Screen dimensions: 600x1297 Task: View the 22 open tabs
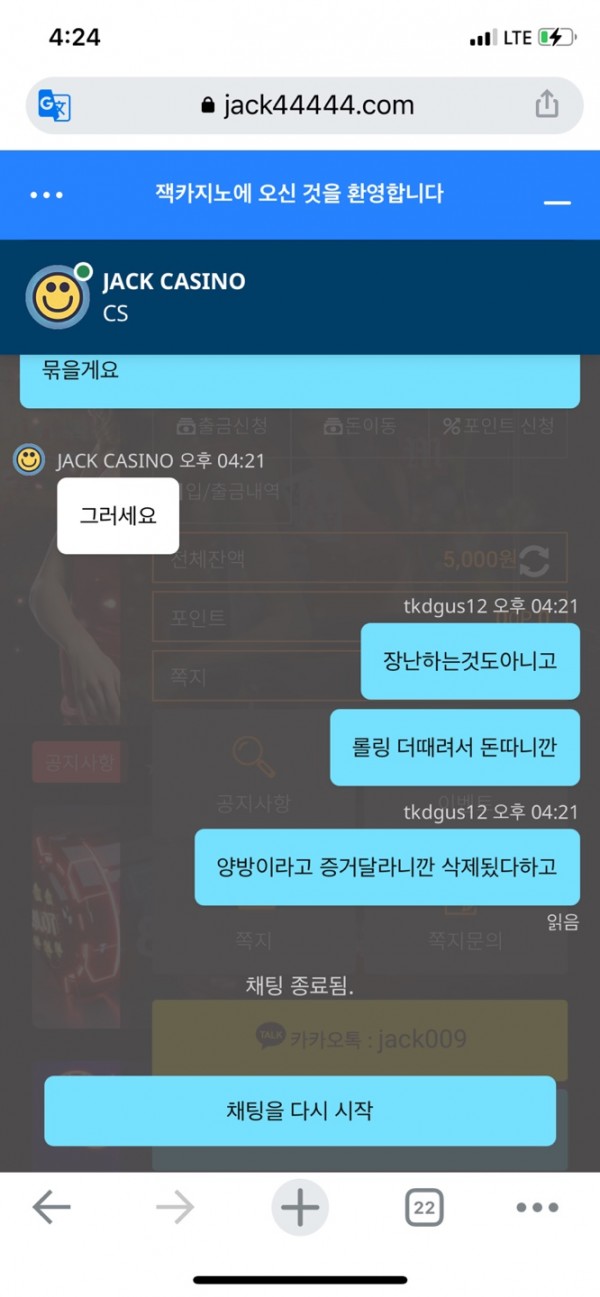tap(424, 1208)
